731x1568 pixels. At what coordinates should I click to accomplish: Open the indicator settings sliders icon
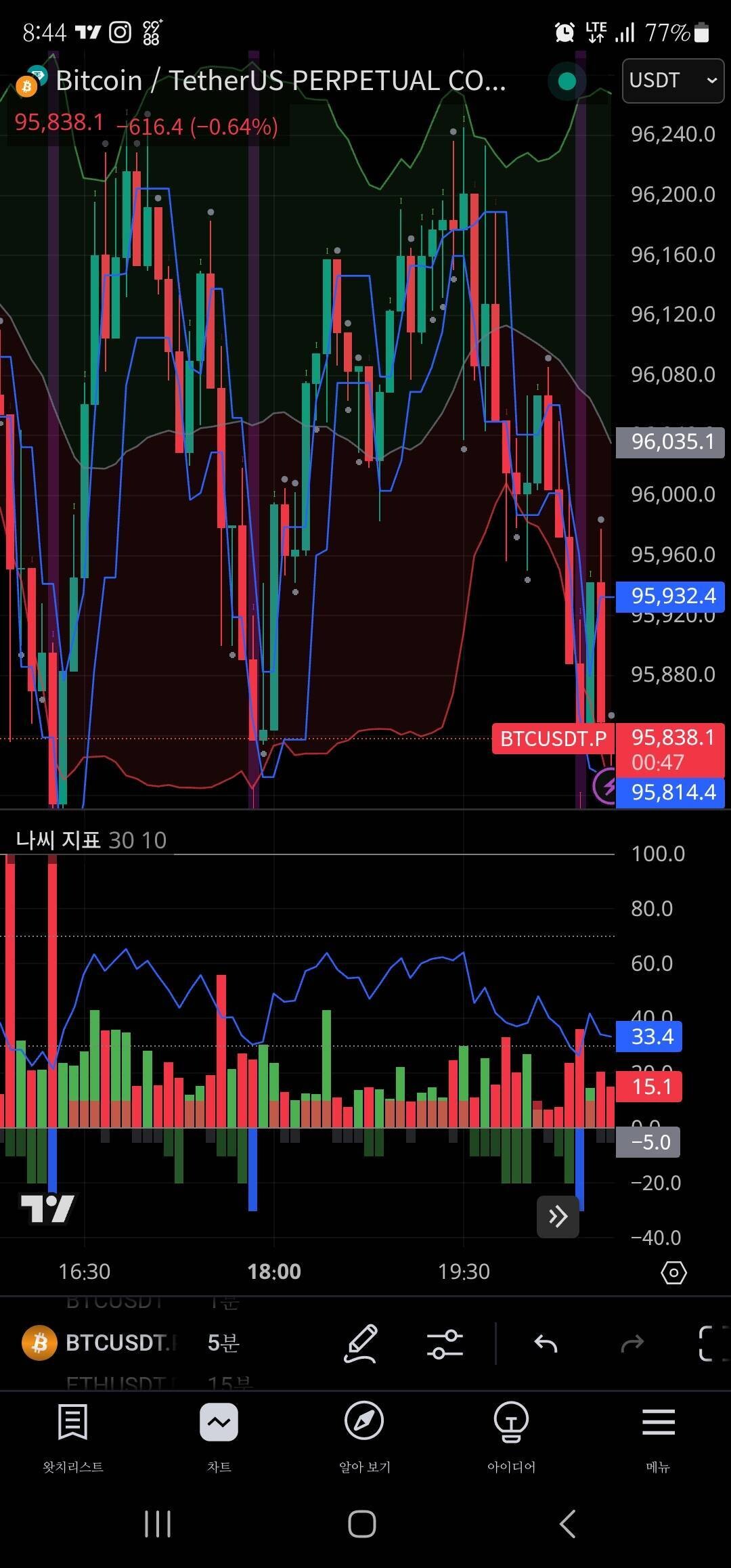(445, 1343)
